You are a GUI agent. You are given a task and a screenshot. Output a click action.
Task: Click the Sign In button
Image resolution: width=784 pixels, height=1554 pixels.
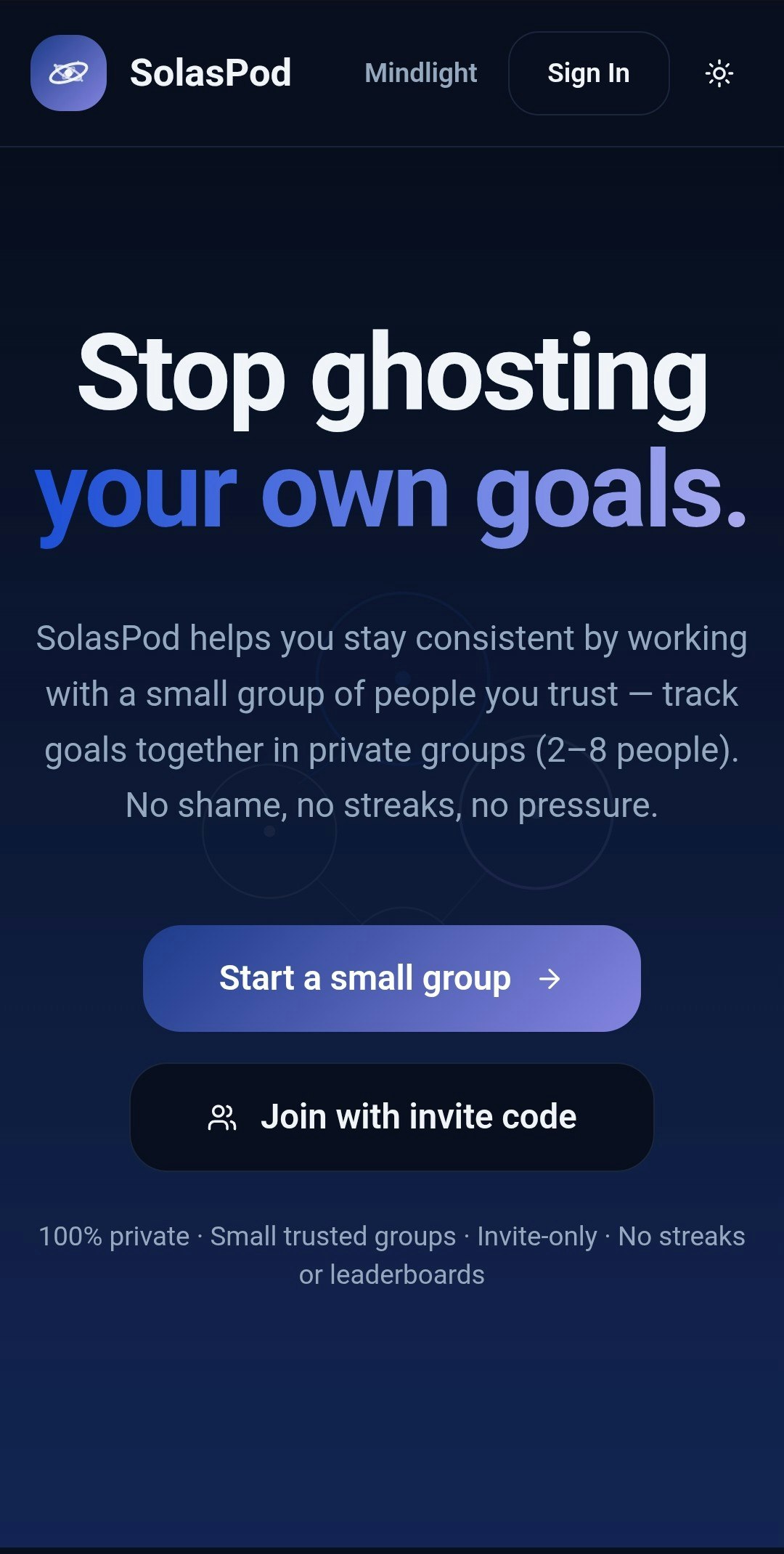coord(589,73)
